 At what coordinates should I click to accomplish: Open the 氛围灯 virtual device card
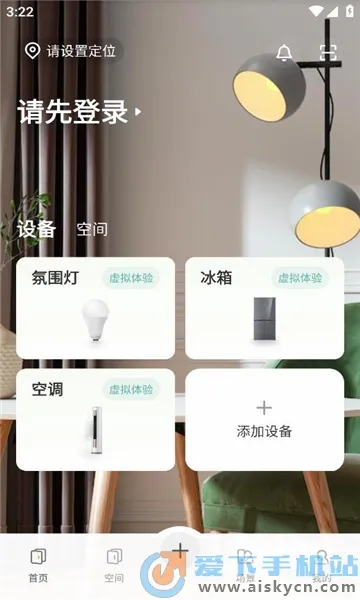(x=96, y=308)
